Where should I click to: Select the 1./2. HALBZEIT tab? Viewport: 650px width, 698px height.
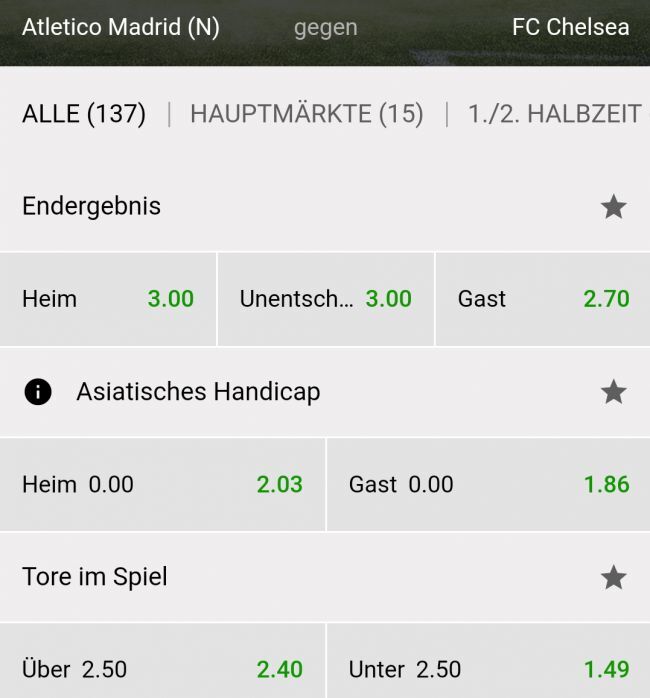[x=554, y=114]
